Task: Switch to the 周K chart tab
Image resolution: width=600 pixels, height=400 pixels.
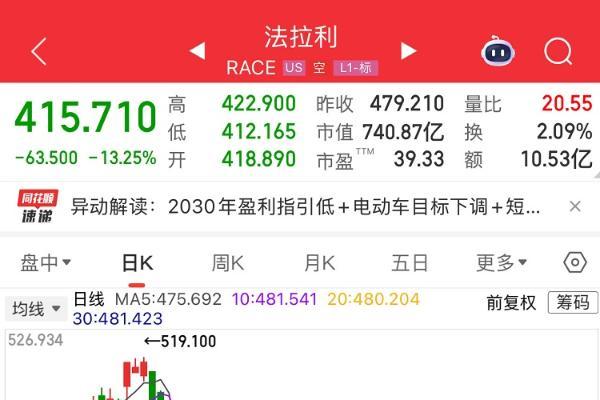Action: [227, 263]
